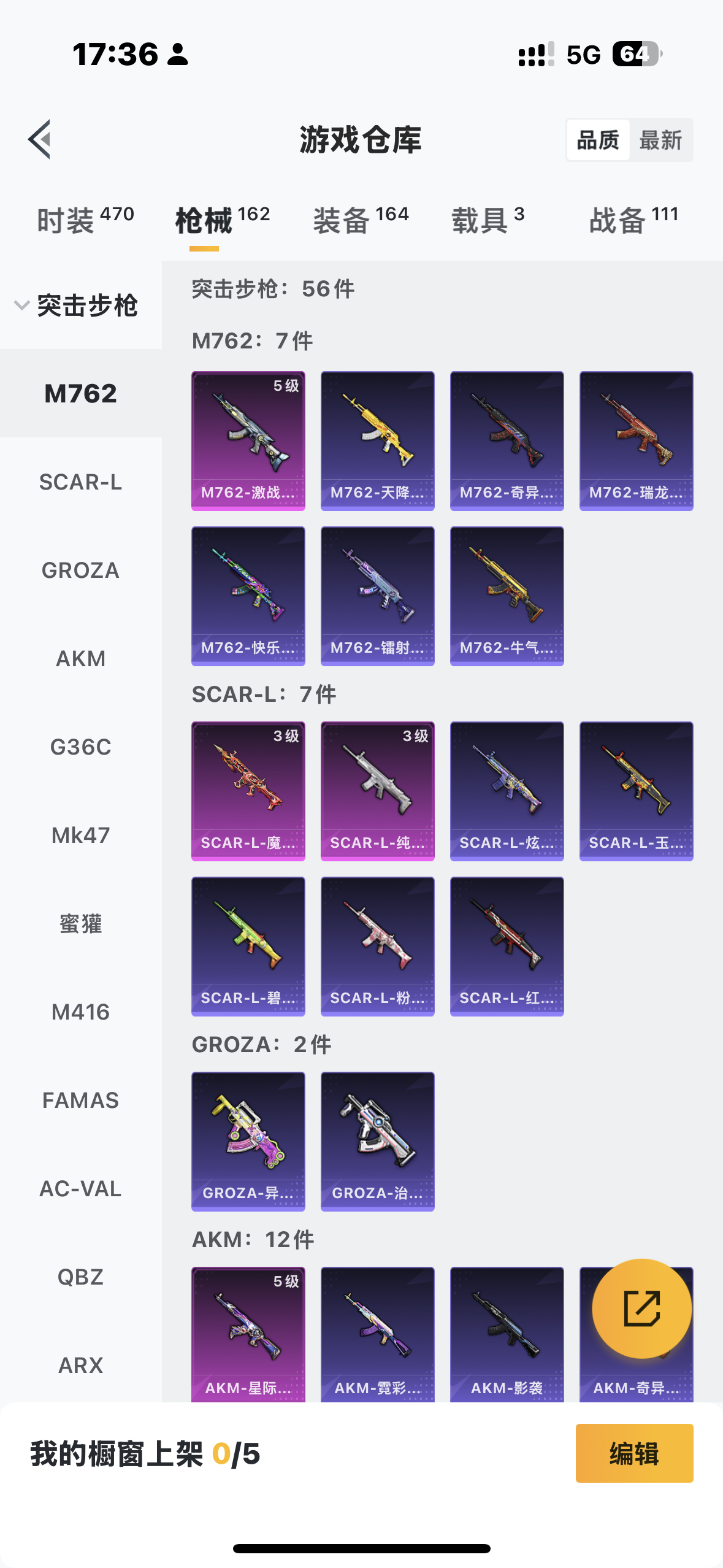Switch to the 战备 tab
This screenshot has width=723, height=1568.
tap(633, 220)
